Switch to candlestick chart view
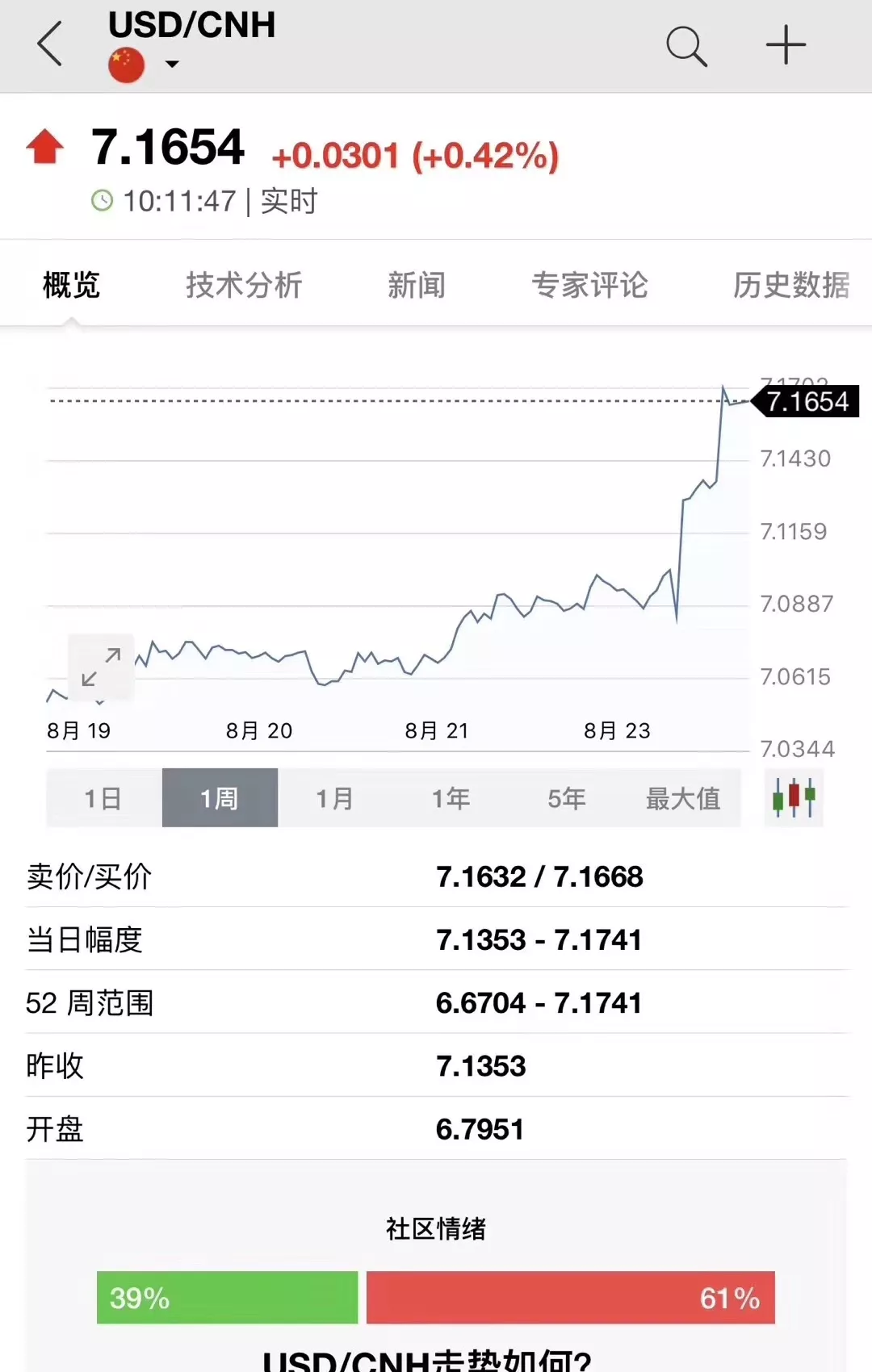The height and width of the screenshot is (1372, 872). [794, 798]
